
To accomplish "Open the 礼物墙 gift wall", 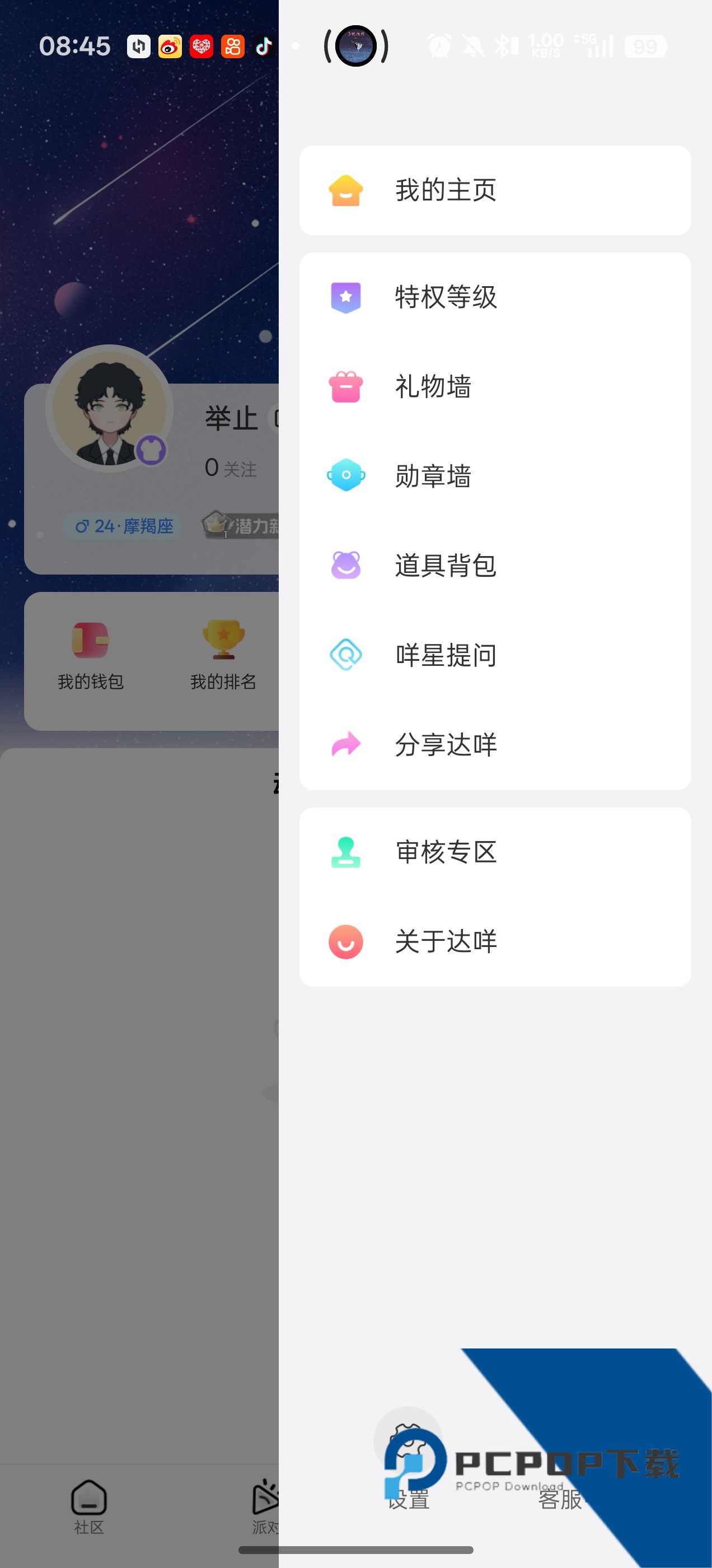I will point(433,386).
